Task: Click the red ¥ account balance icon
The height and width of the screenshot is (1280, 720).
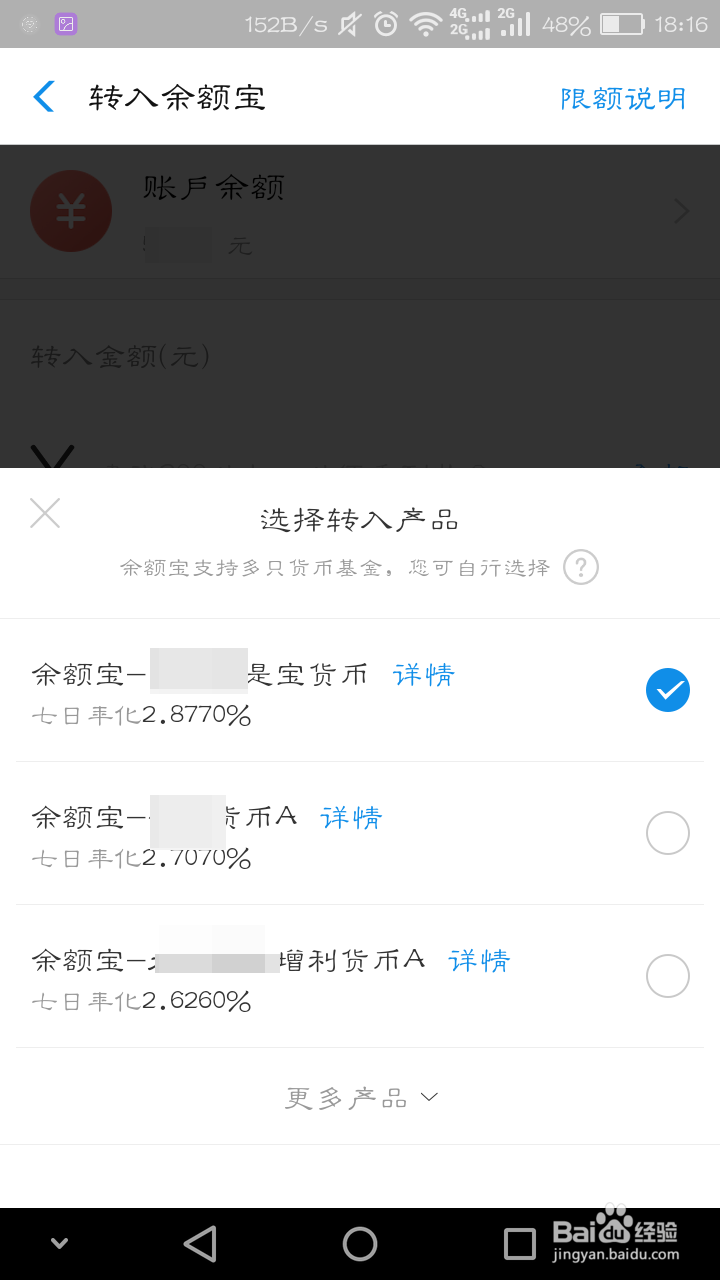Action: pos(71,211)
